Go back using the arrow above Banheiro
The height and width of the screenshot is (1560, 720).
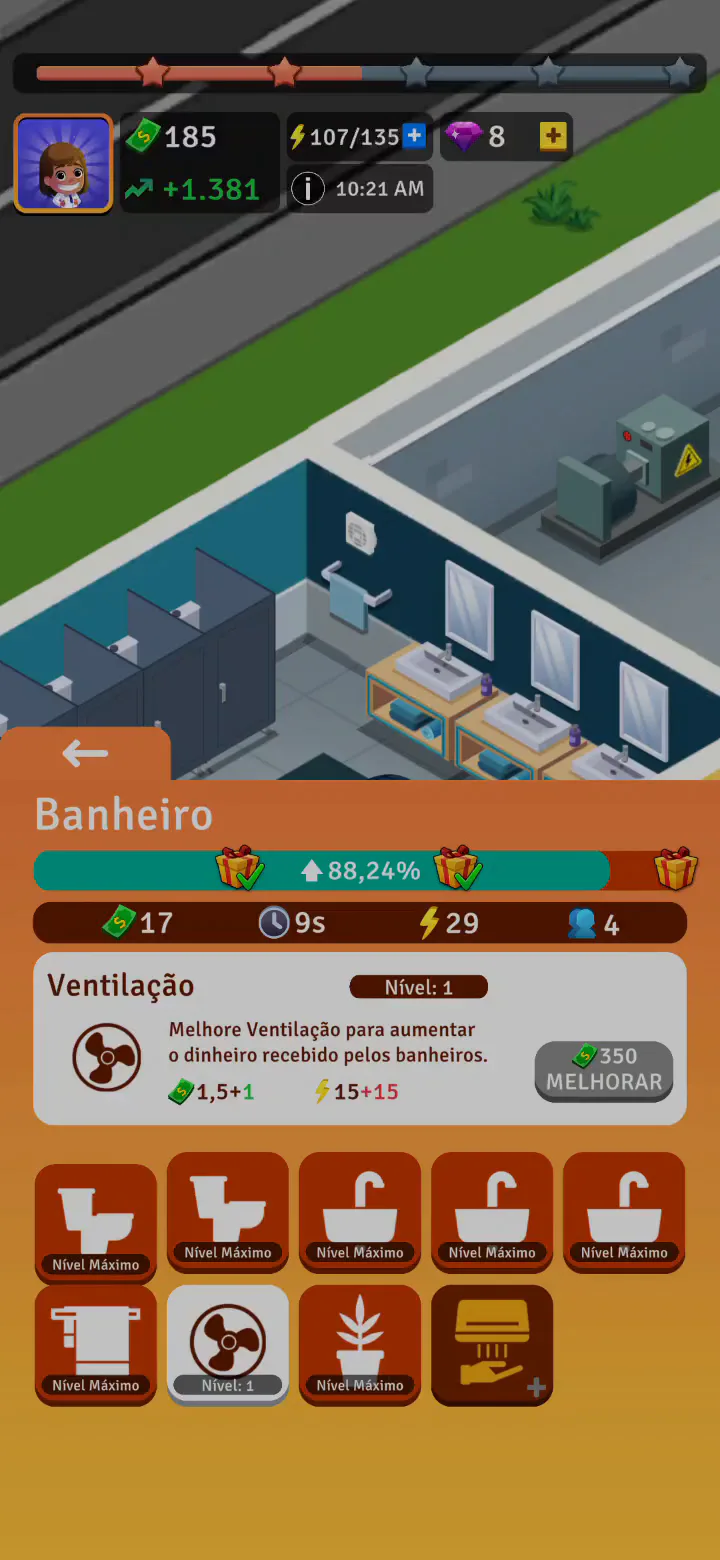[85, 753]
